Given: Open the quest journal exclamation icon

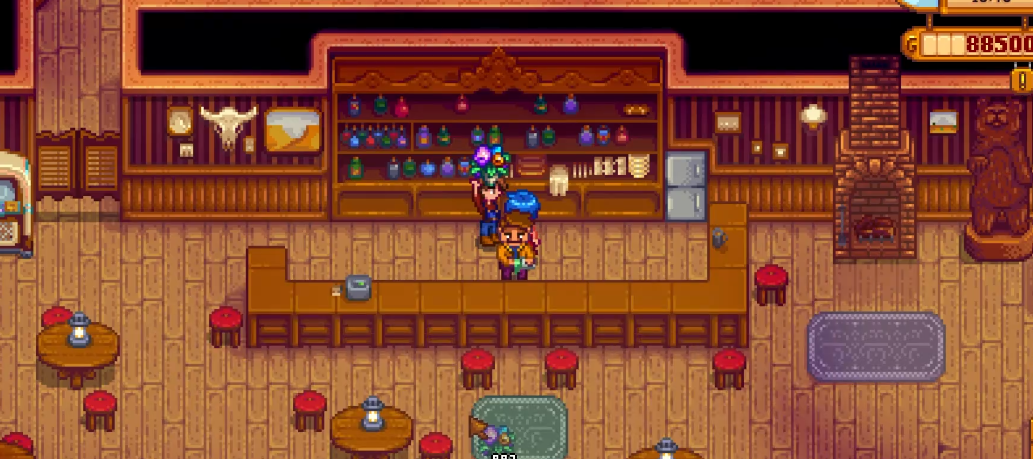Looking at the screenshot, I should 1022,80.
